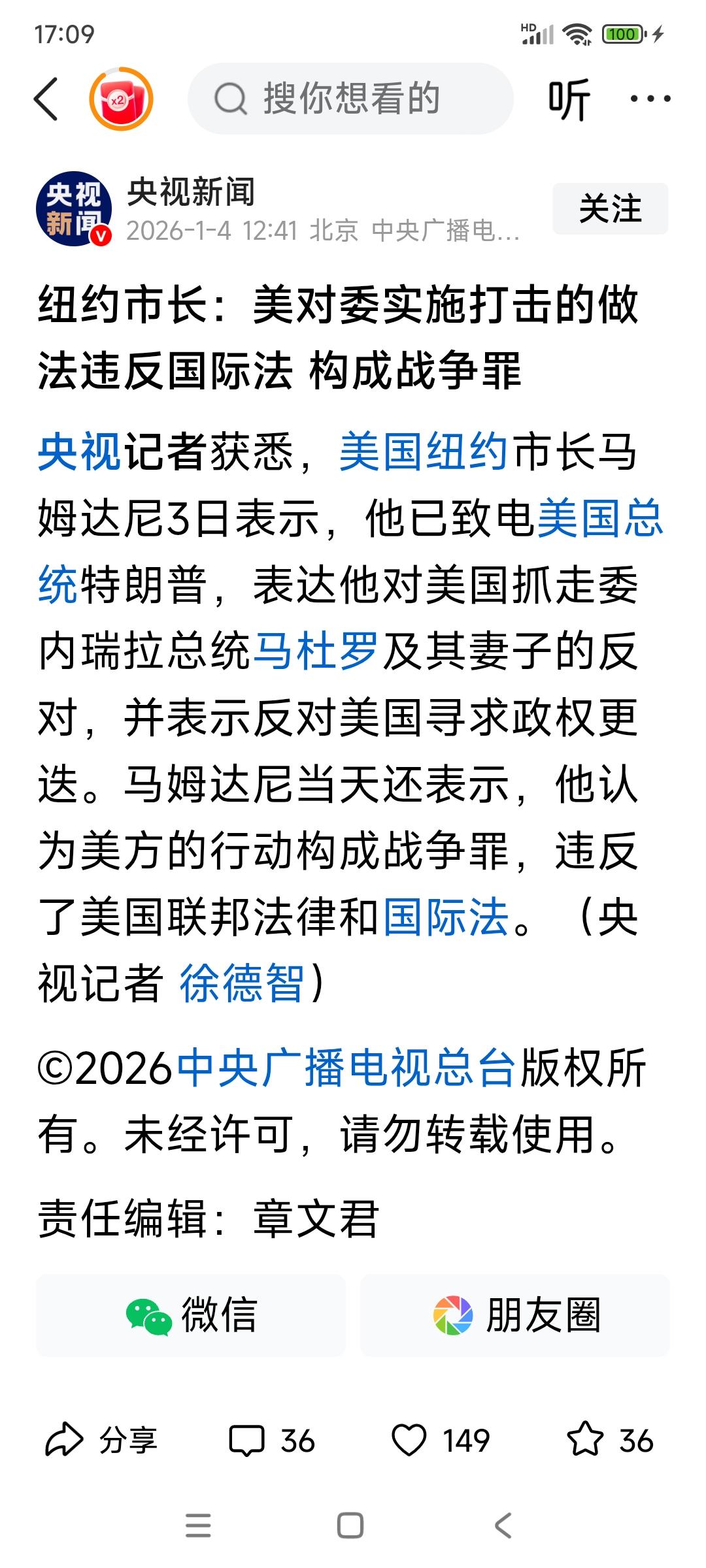706x1568 pixels.
Task: Tap the search bar 搜你想看的
Action: coord(348,99)
